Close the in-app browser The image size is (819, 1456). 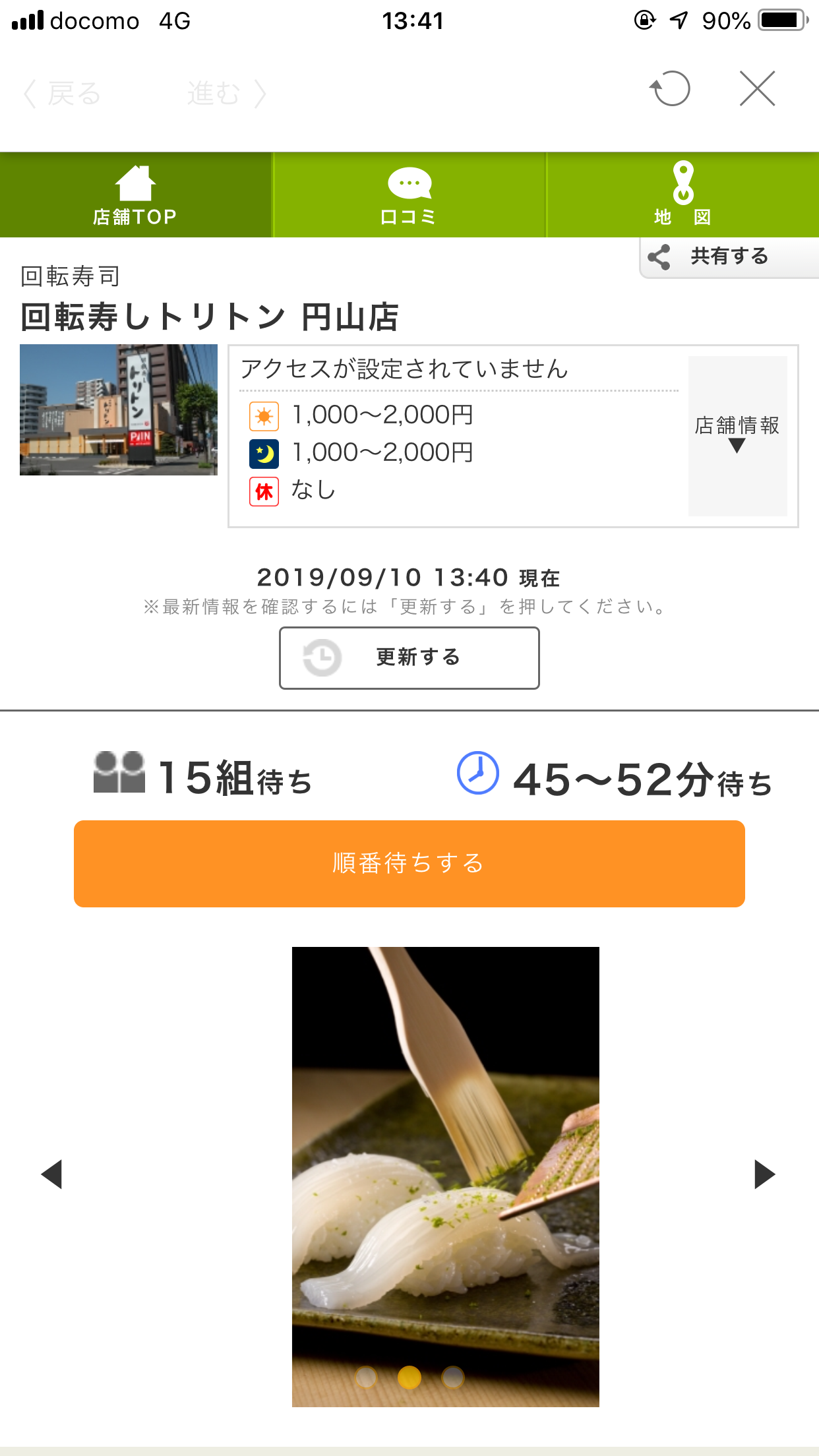click(x=757, y=89)
